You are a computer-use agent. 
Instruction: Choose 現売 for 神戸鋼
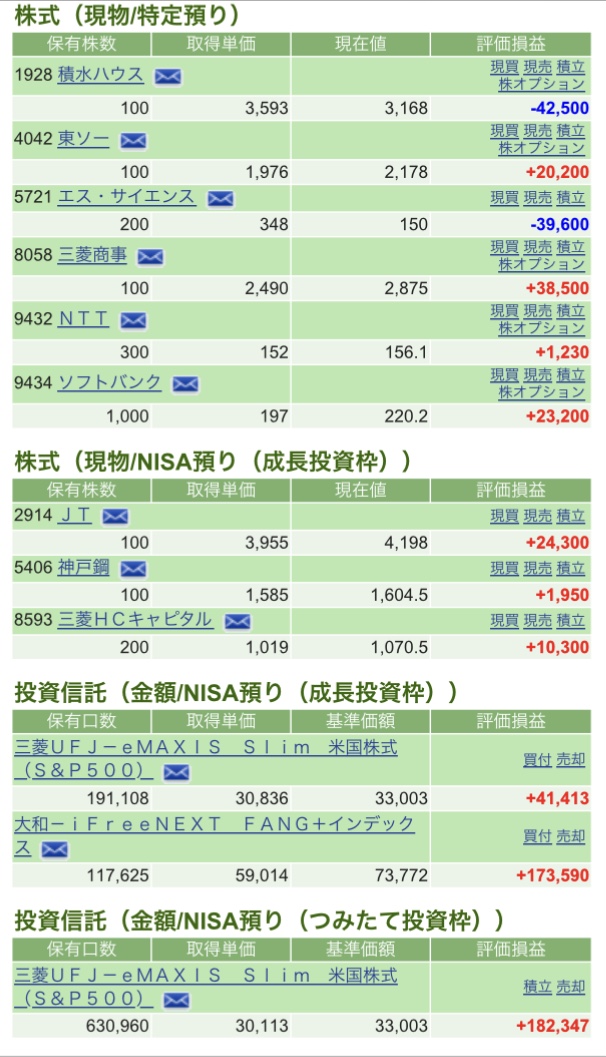(x=537, y=568)
